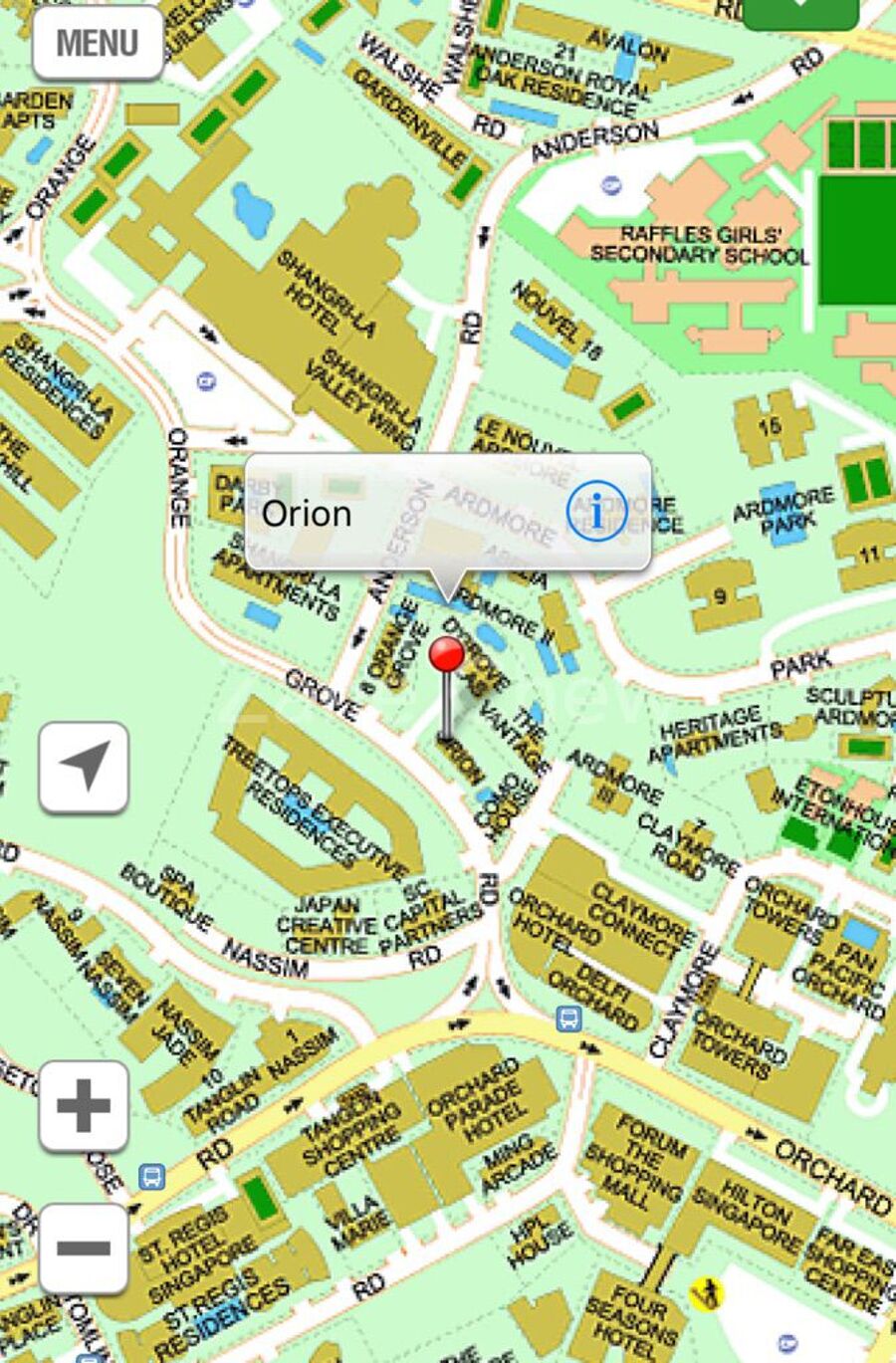Tap the info icon in Orion callout
The image size is (896, 1363).
click(596, 512)
